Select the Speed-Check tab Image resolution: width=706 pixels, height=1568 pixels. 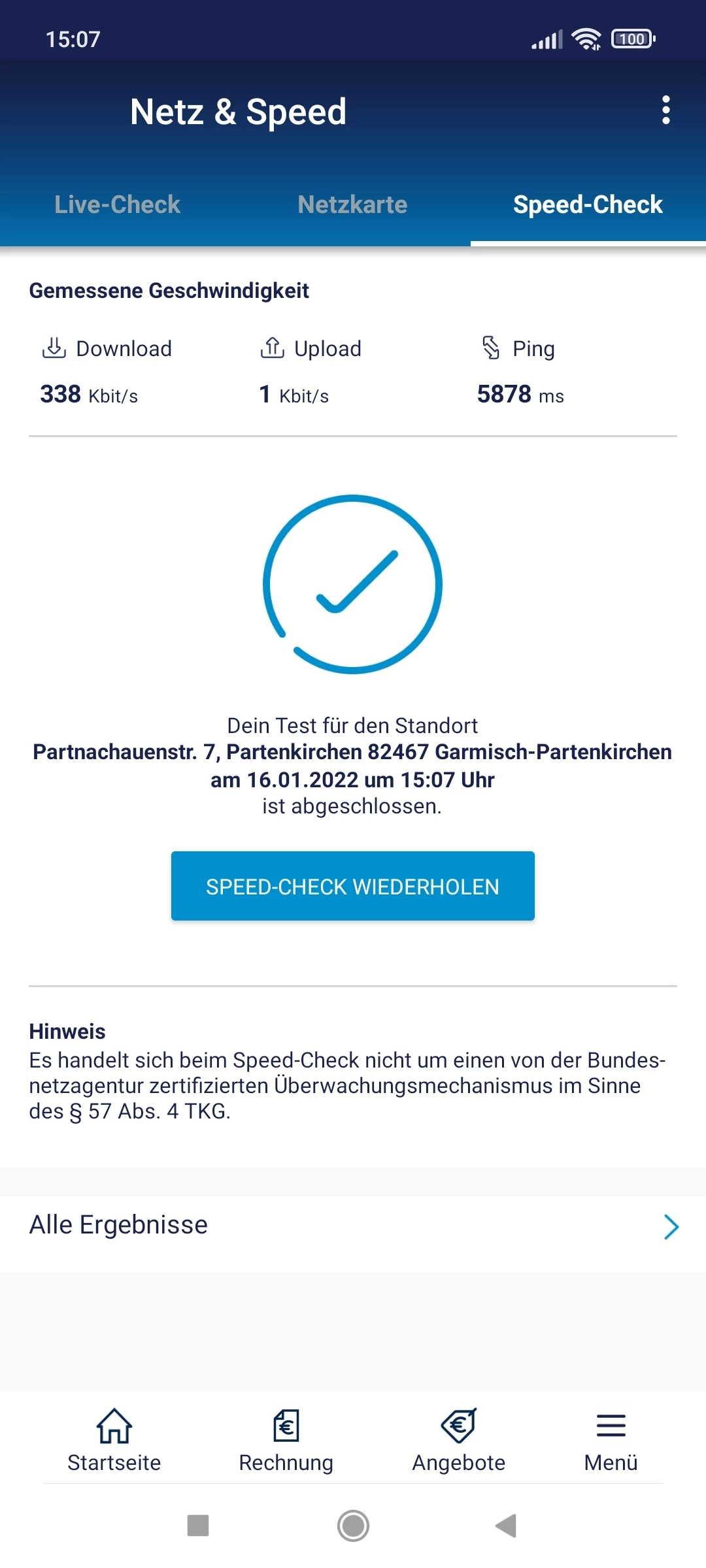point(588,205)
